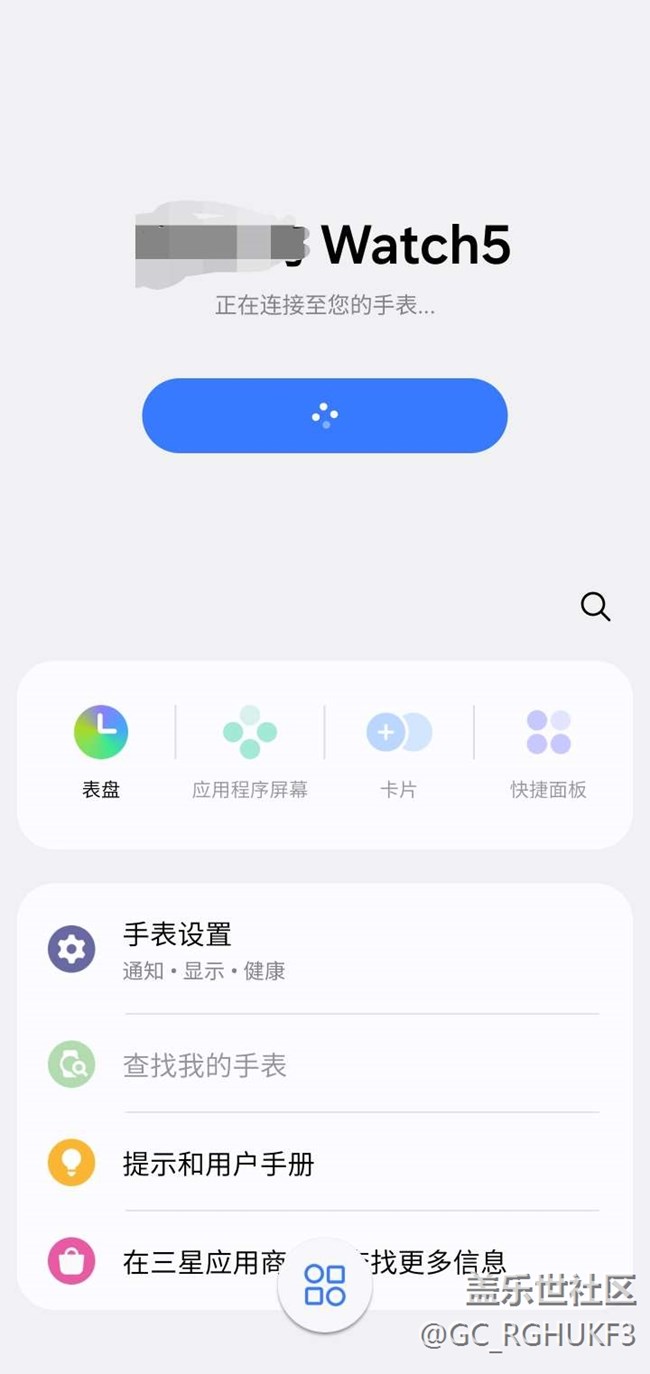Open 应用程序屏幕 settings

pyautogui.click(x=250, y=750)
